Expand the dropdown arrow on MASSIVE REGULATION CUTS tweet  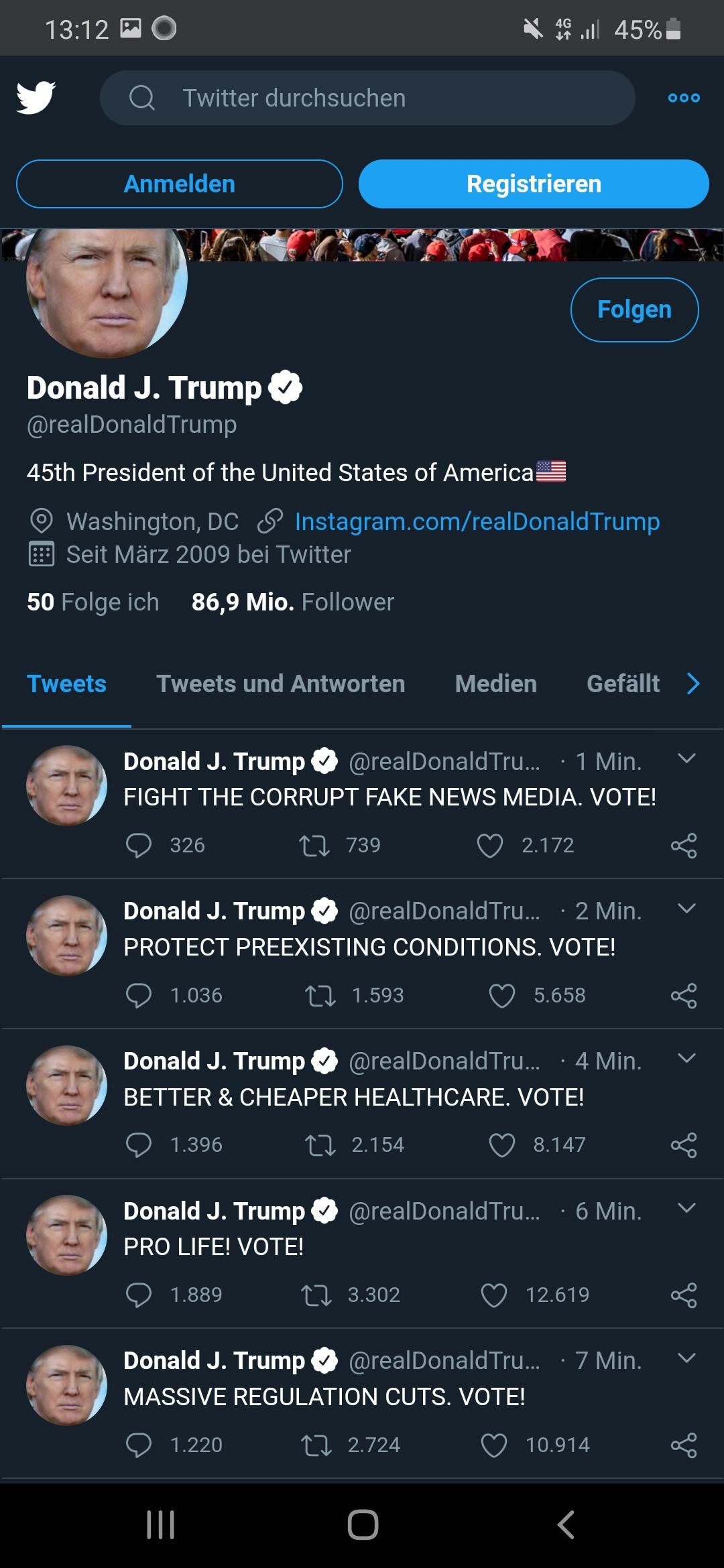pos(686,1358)
